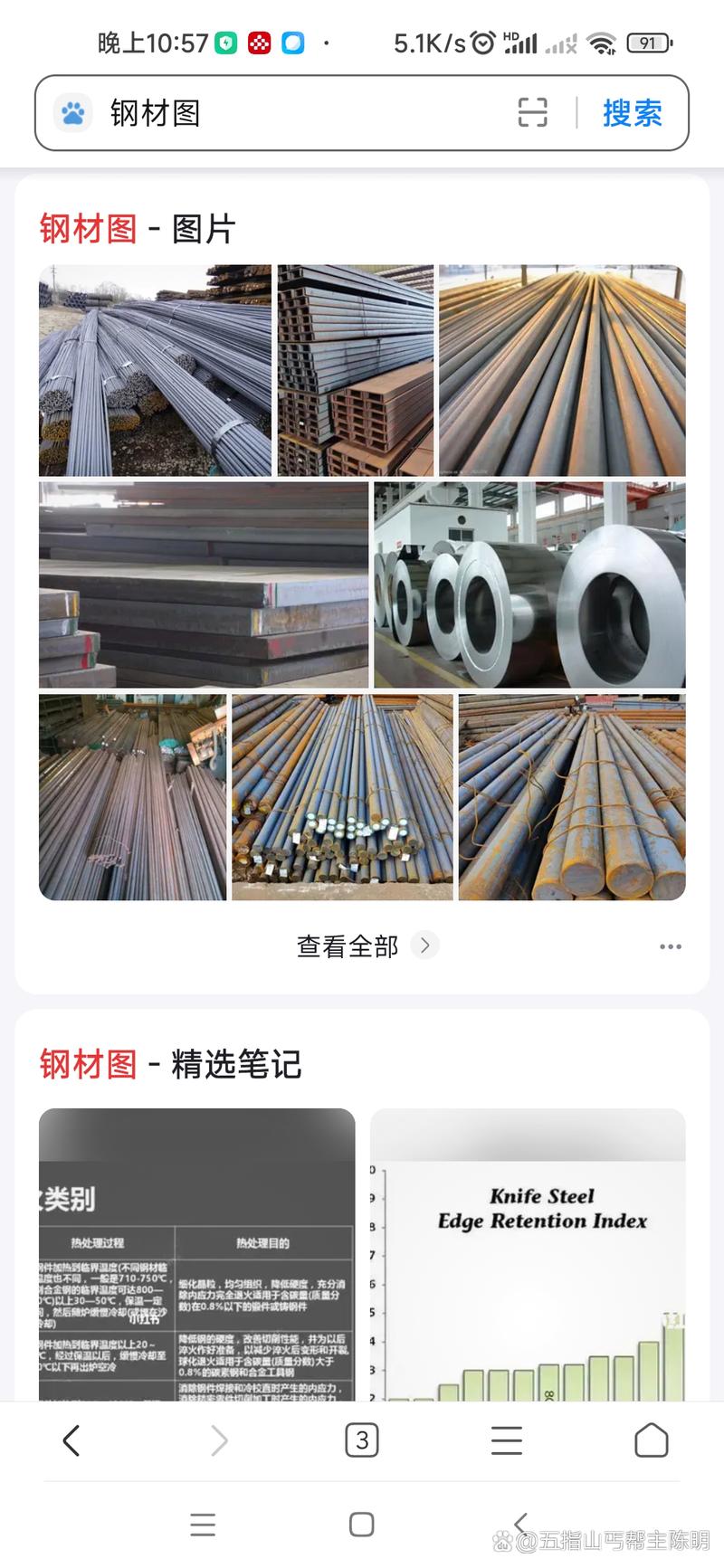
Task: Go back with the browser back arrow
Action: coord(71,1440)
